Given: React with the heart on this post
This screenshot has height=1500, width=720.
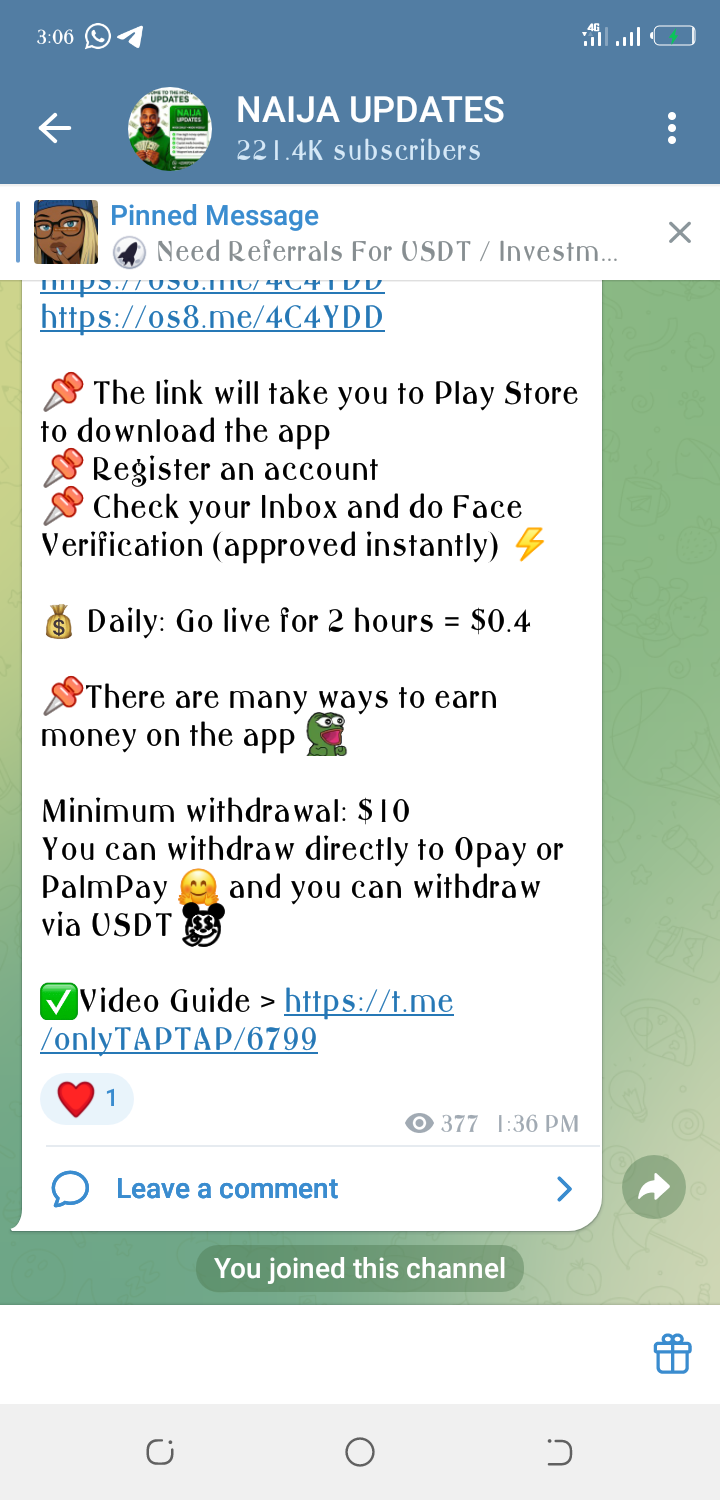Looking at the screenshot, I should click(x=86, y=1099).
